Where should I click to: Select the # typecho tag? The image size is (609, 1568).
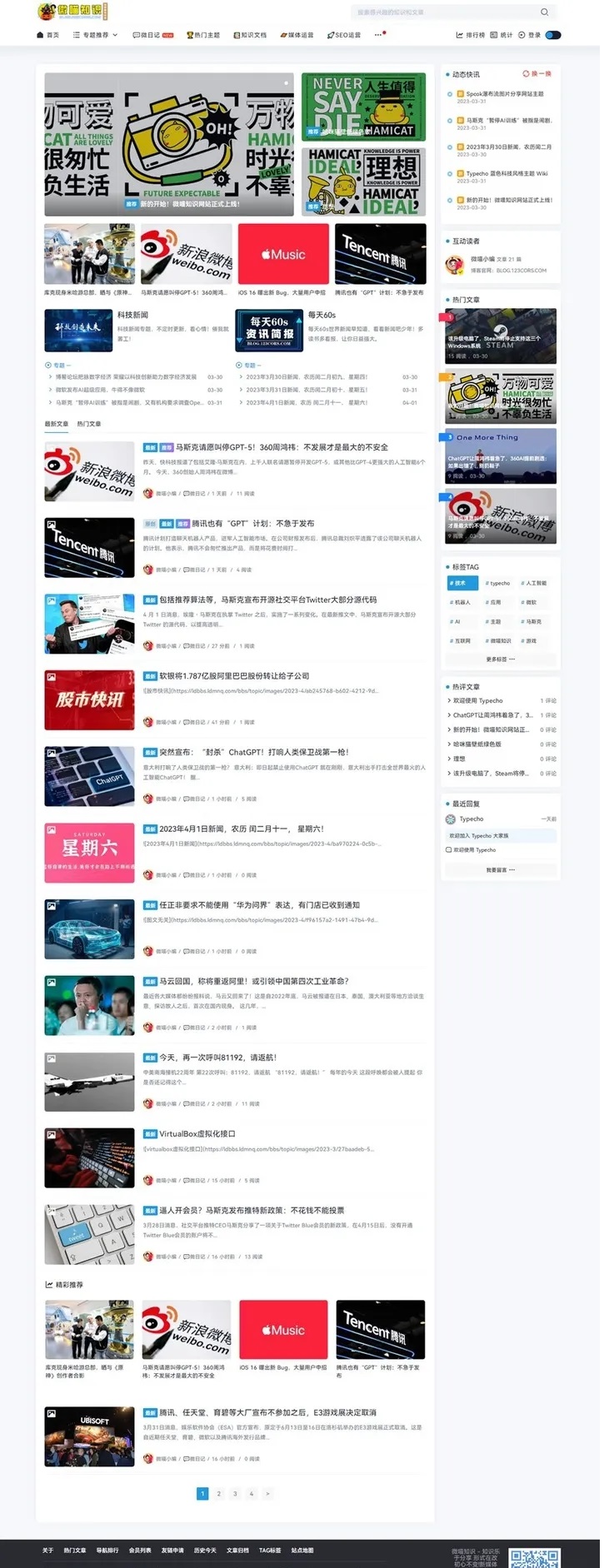coord(498,583)
